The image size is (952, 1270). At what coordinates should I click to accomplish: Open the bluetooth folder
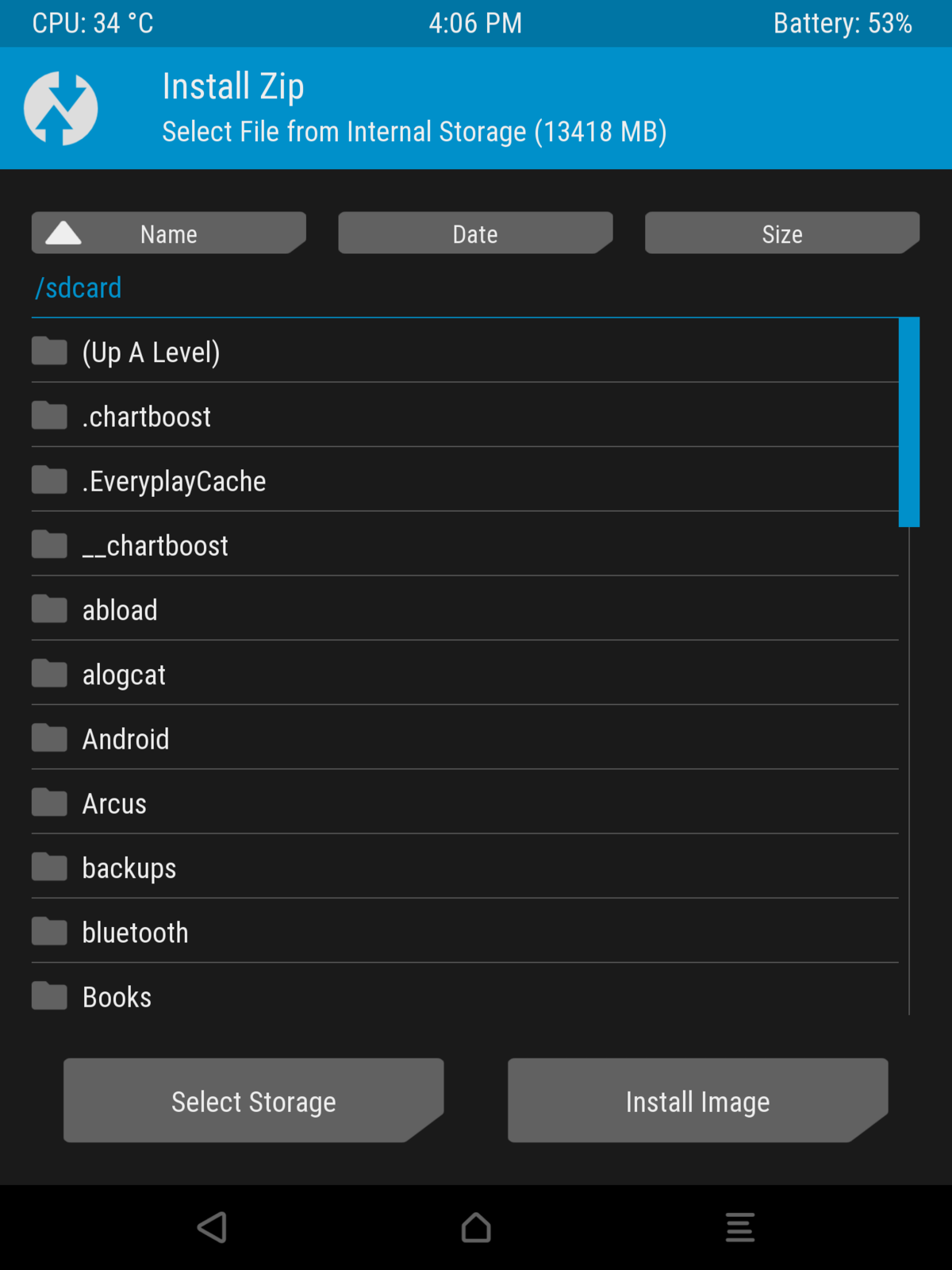pos(135,932)
